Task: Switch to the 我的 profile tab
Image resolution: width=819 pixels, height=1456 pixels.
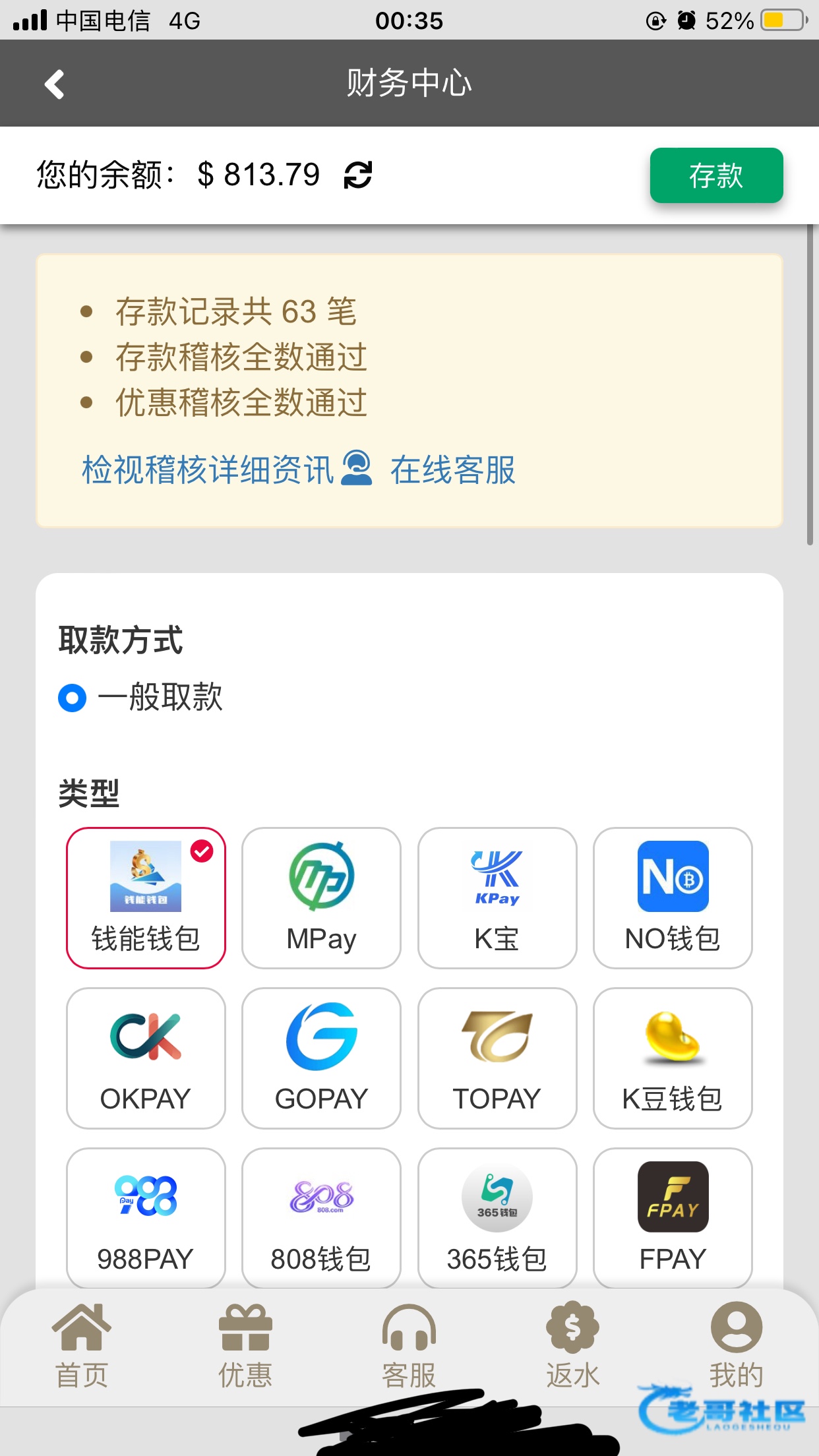Action: 736,1347
